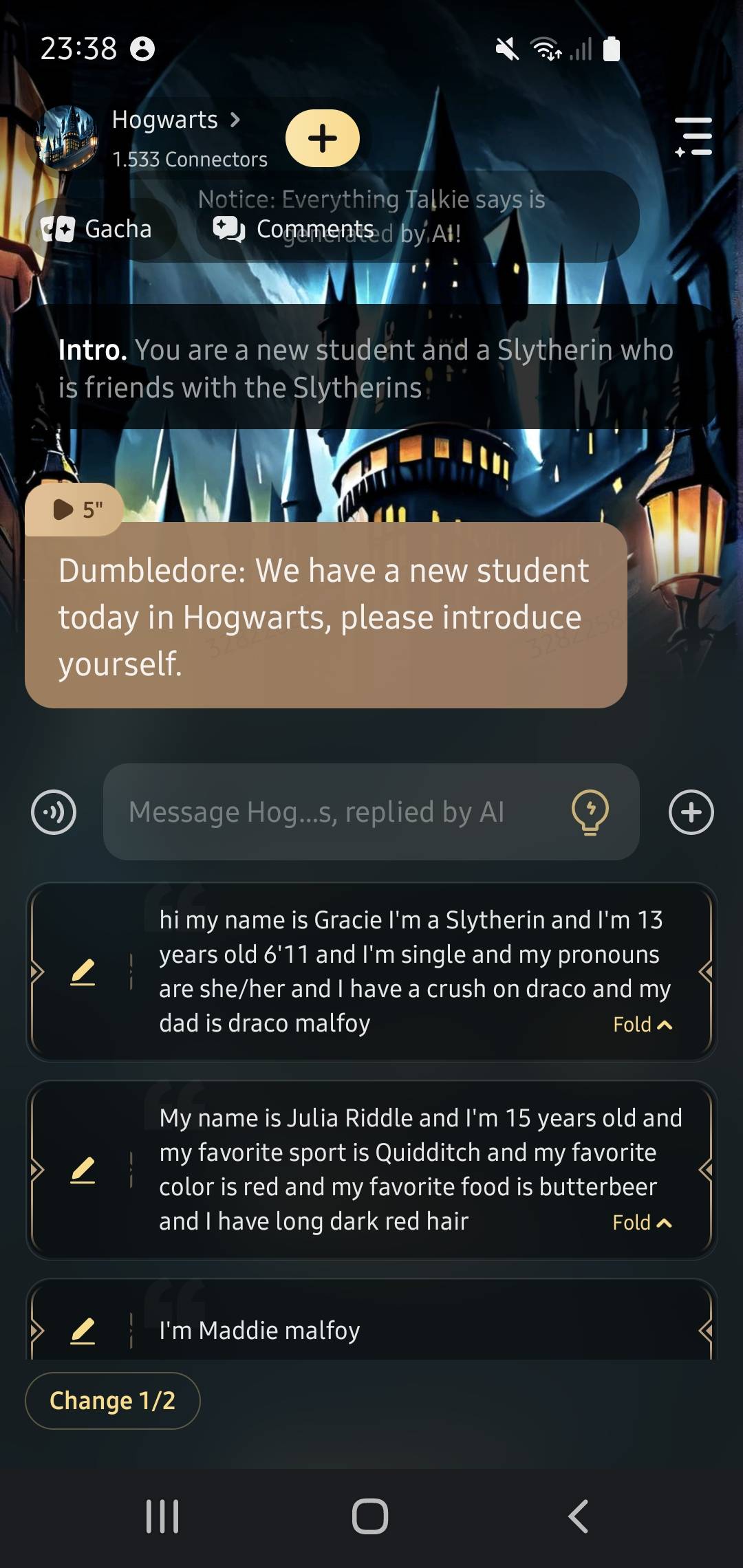
Task: Fold the Gracie suggested reply
Action: click(x=642, y=1025)
